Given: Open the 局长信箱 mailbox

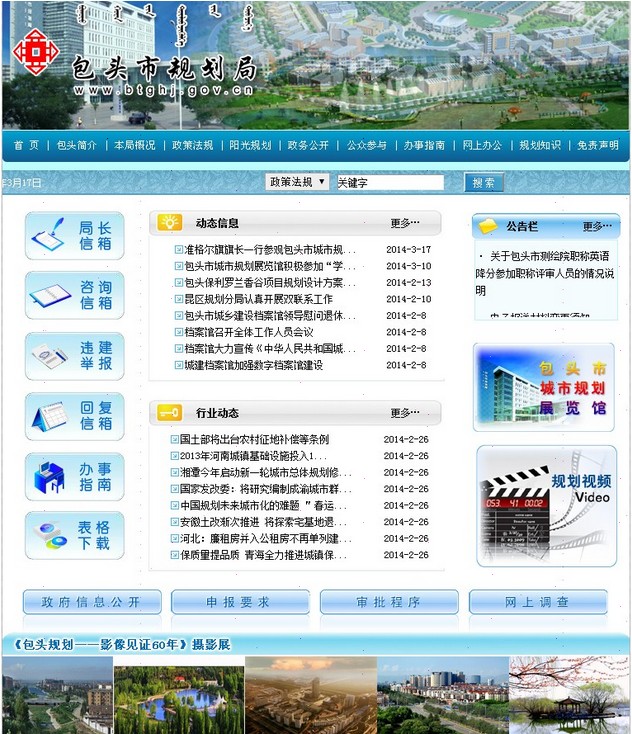Looking at the screenshot, I should coord(75,236).
